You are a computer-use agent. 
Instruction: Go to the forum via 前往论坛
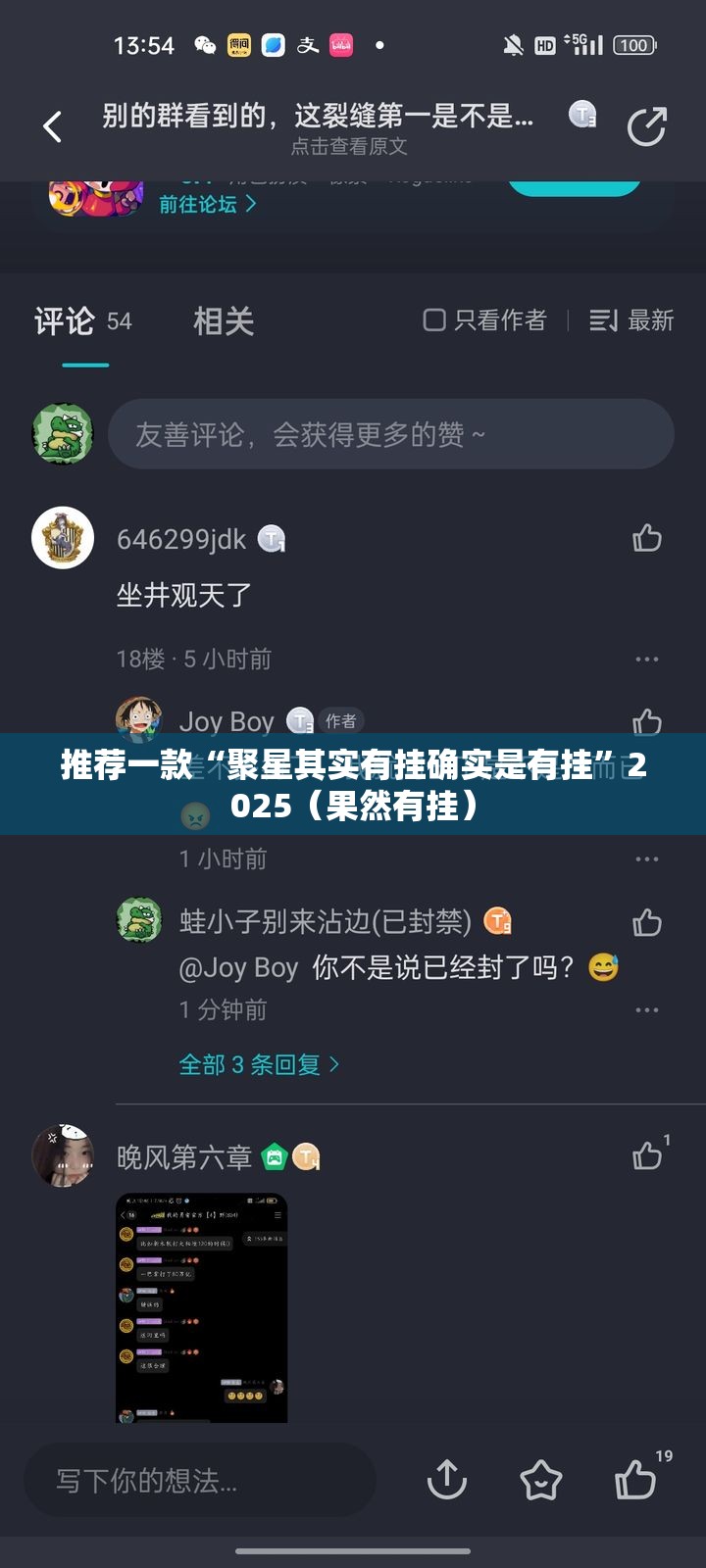[207, 204]
